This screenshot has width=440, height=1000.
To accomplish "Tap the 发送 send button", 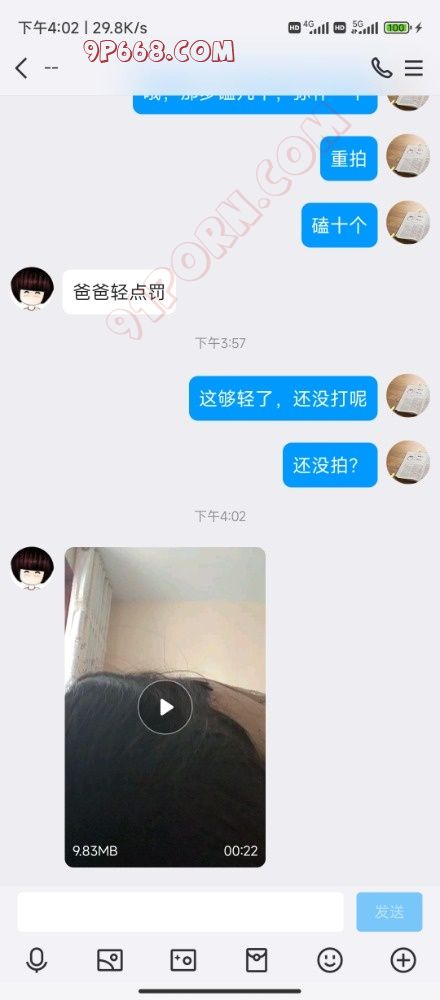I will click(389, 912).
